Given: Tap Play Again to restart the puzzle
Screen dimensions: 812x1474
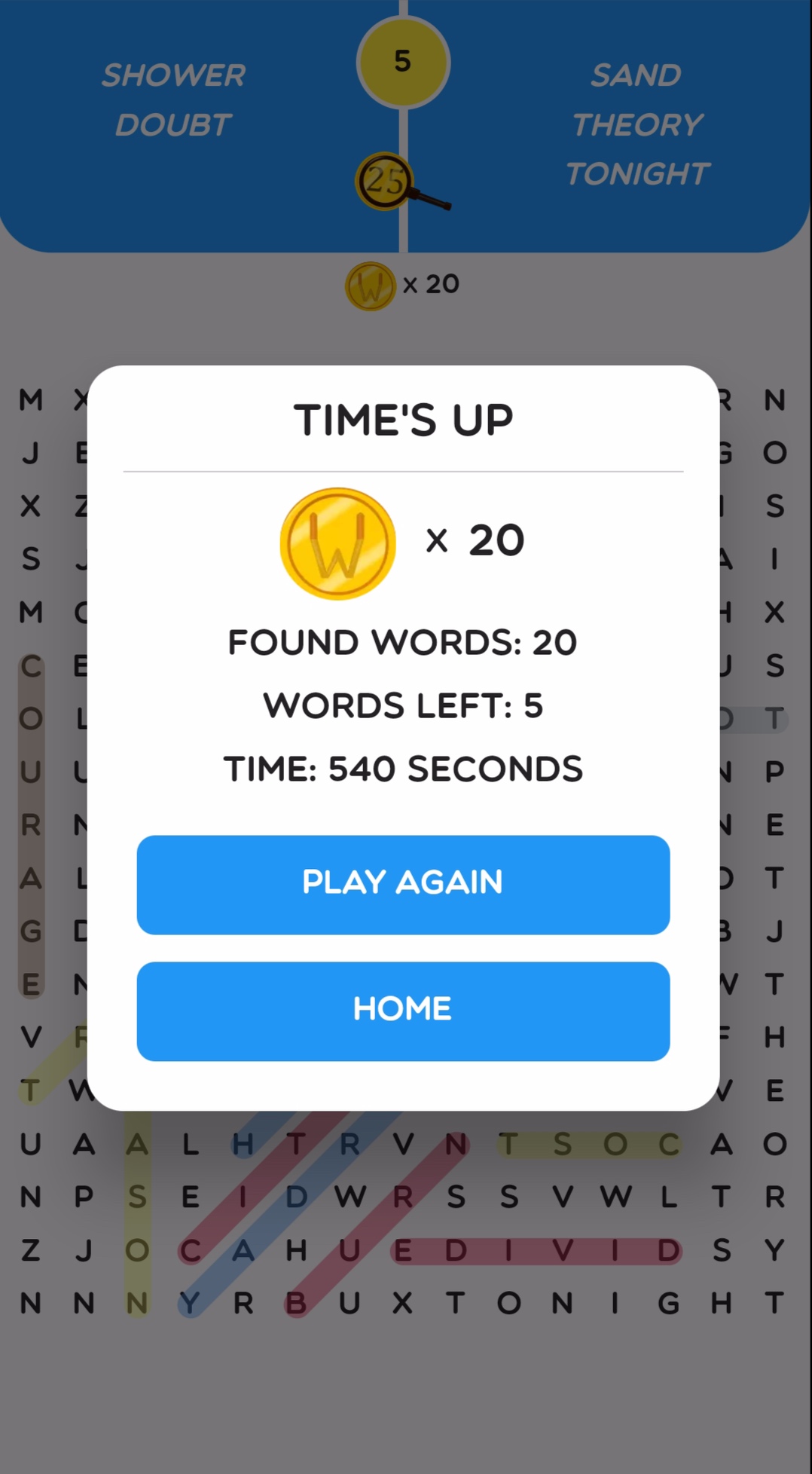Looking at the screenshot, I should click(x=403, y=885).
